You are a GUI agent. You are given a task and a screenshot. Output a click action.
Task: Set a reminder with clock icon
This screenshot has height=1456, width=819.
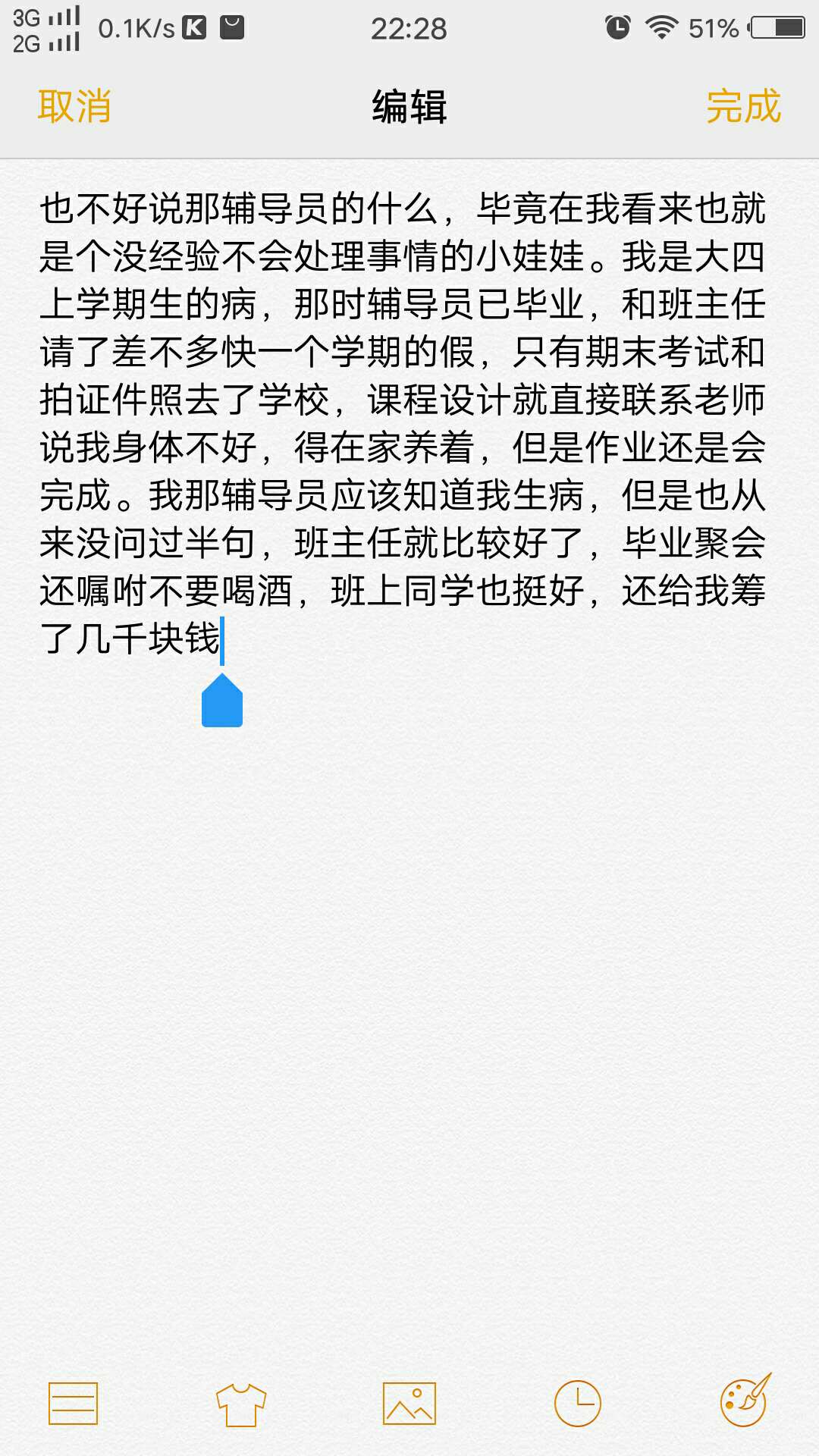point(577,1403)
